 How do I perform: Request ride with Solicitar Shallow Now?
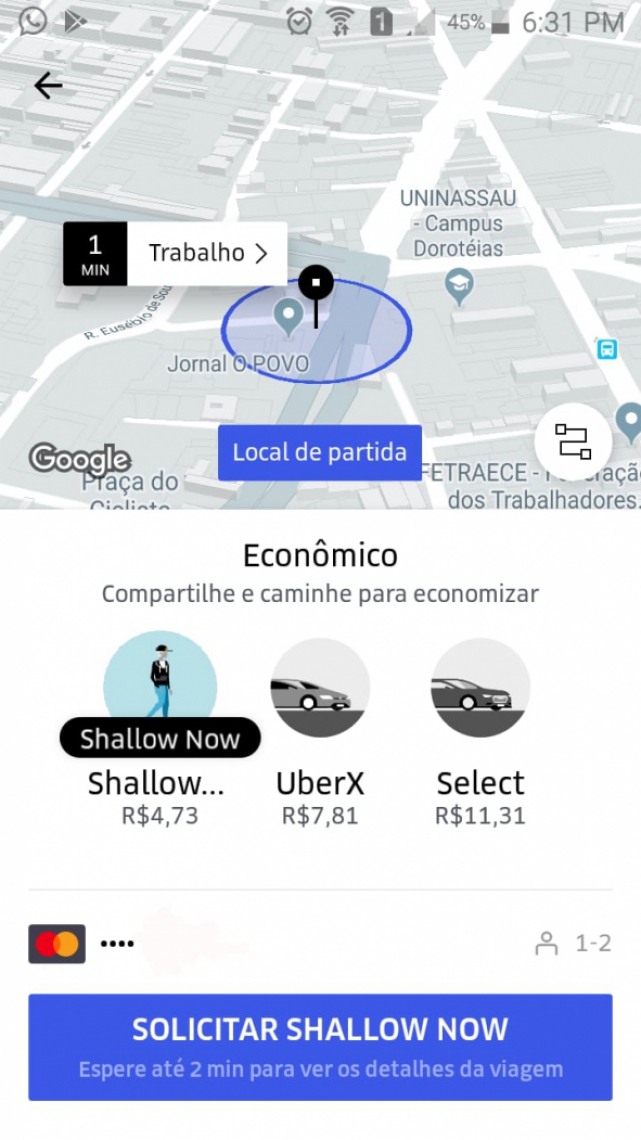[320, 1046]
